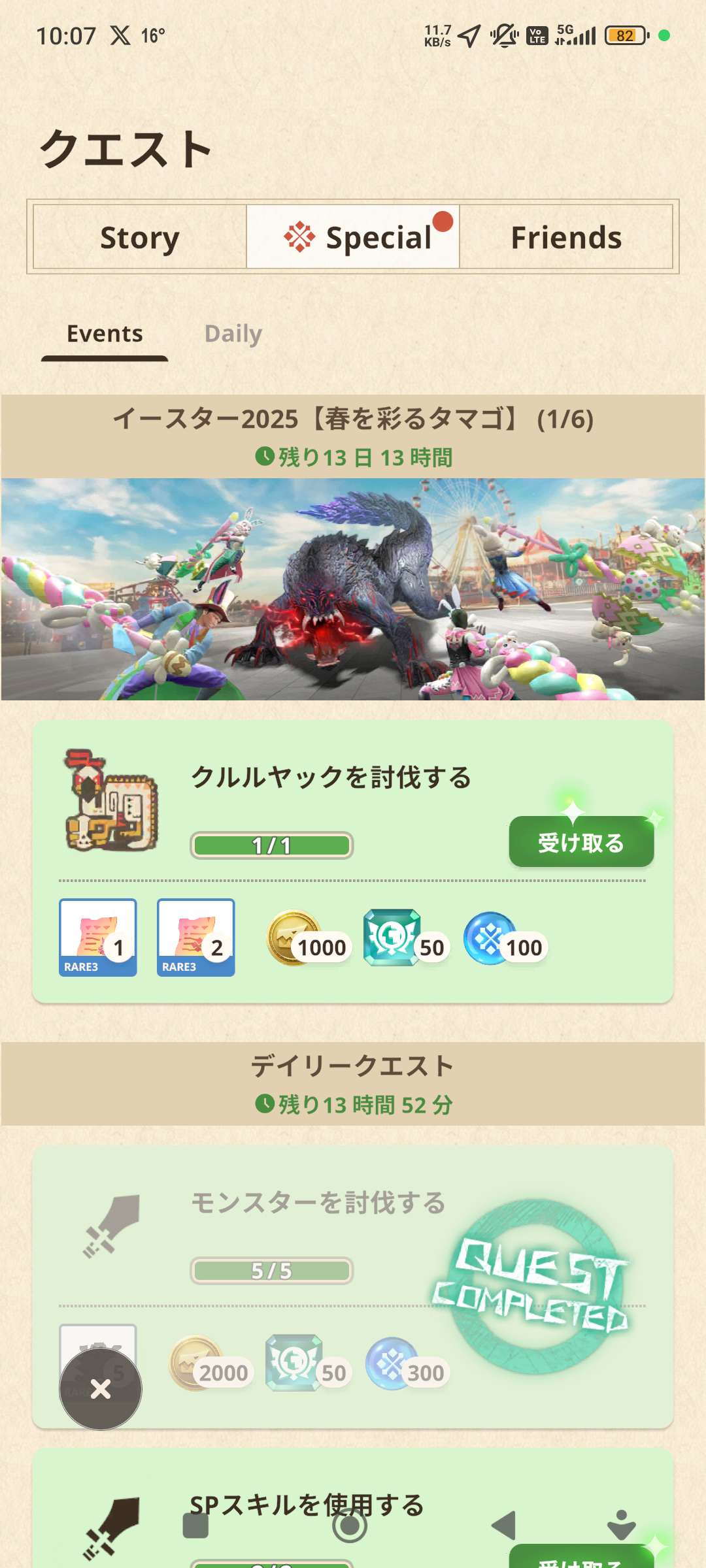View the second RARE3 reward item
706x1568 pixels.
click(x=195, y=937)
